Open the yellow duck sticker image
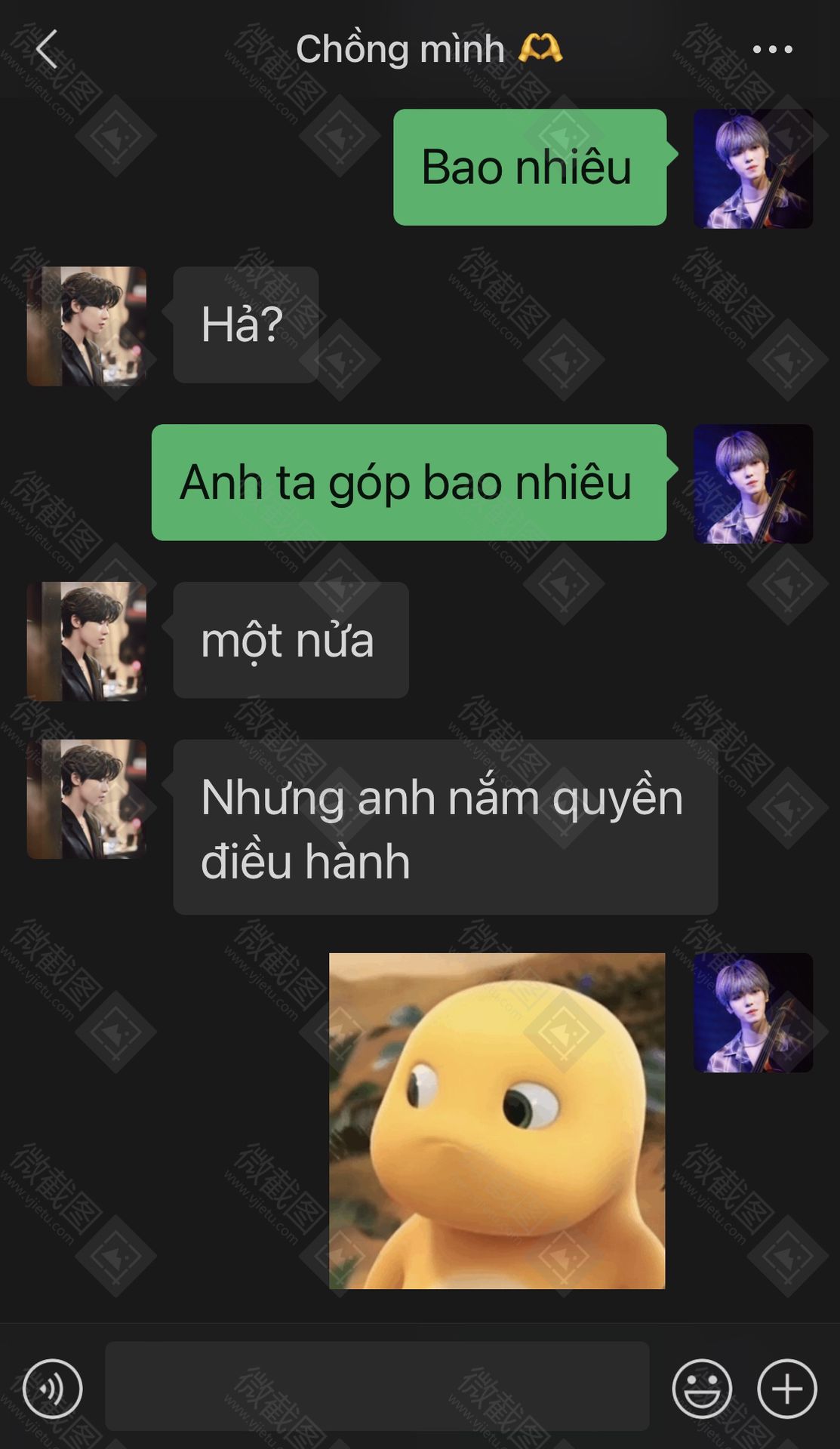 click(497, 1121)
